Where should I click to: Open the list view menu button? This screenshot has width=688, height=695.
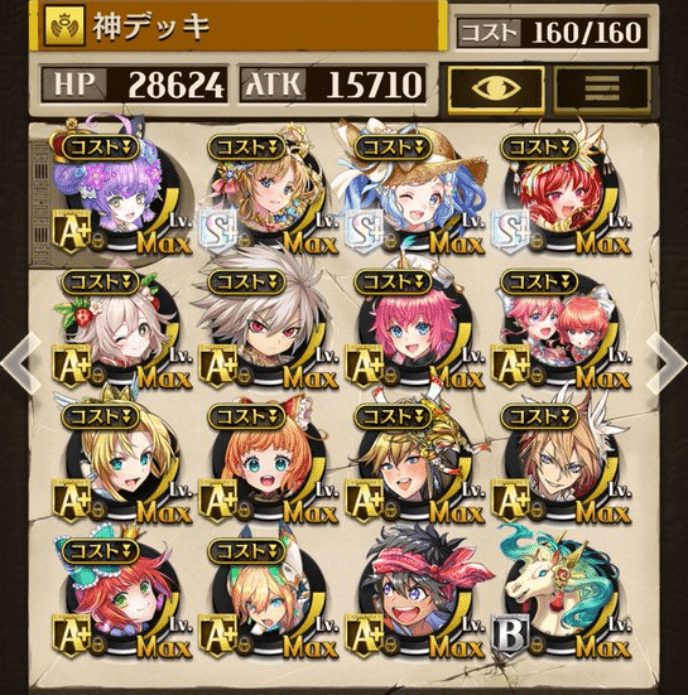(602, 89)
